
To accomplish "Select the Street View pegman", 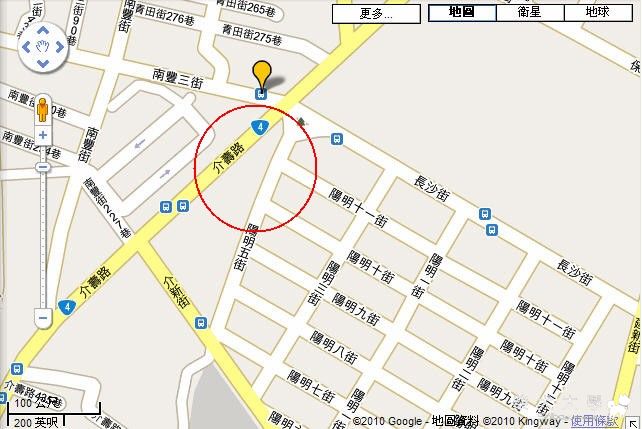I will tap(43, 108).
